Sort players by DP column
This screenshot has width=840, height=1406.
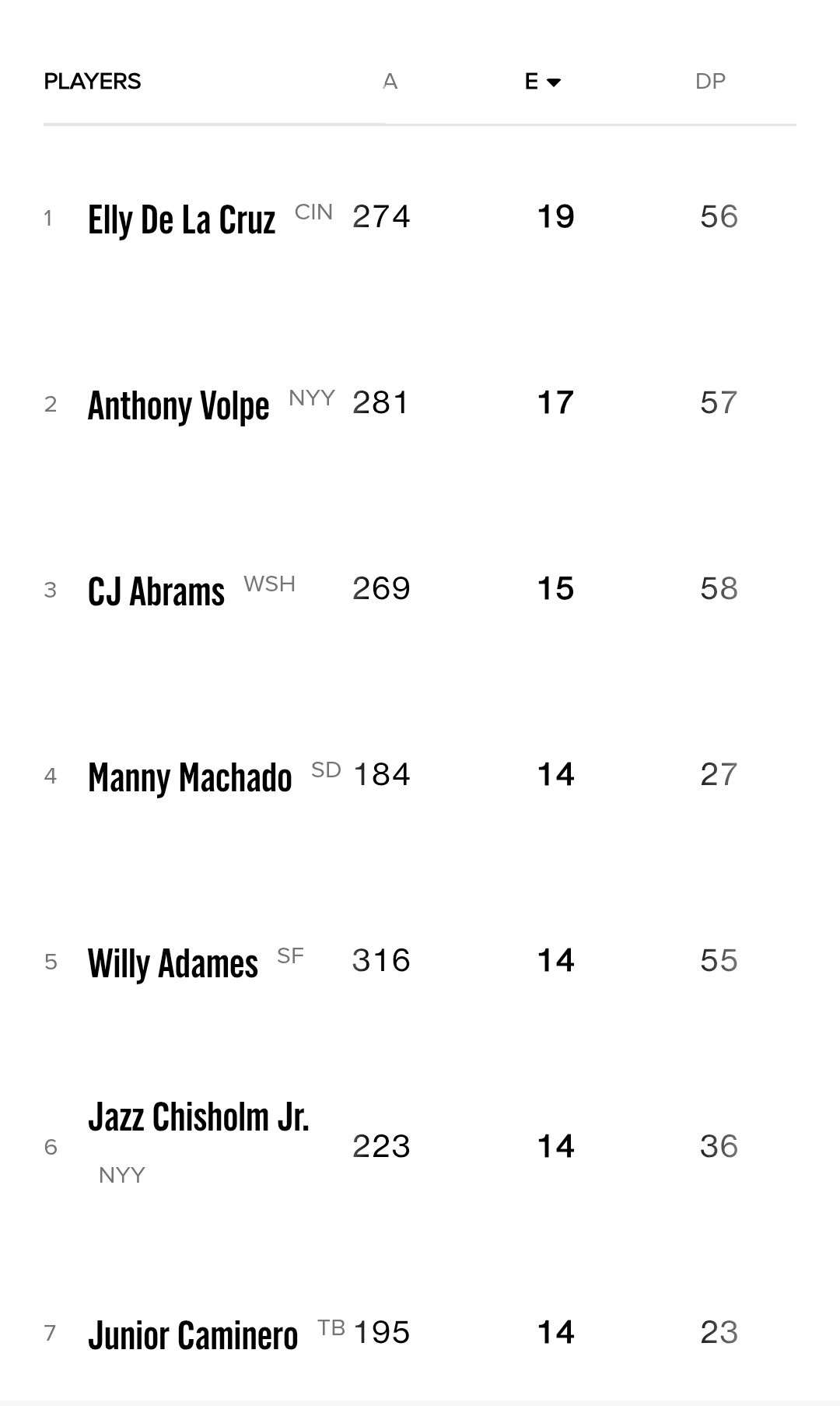[x=710, y=81]
